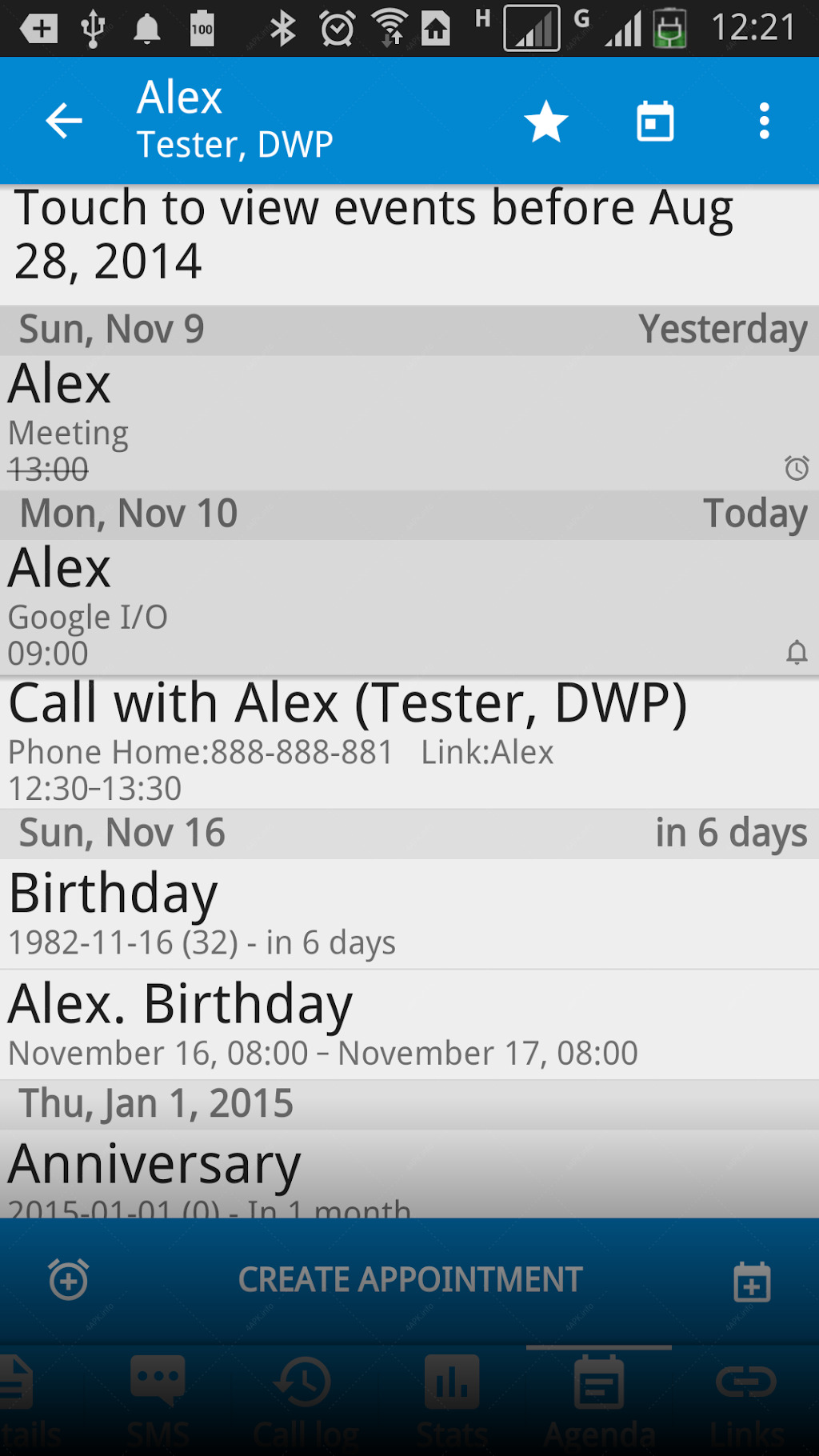819x1456 pixels.
Task: Open the calendar icon in app bar
Action: (x=655, y=122)
